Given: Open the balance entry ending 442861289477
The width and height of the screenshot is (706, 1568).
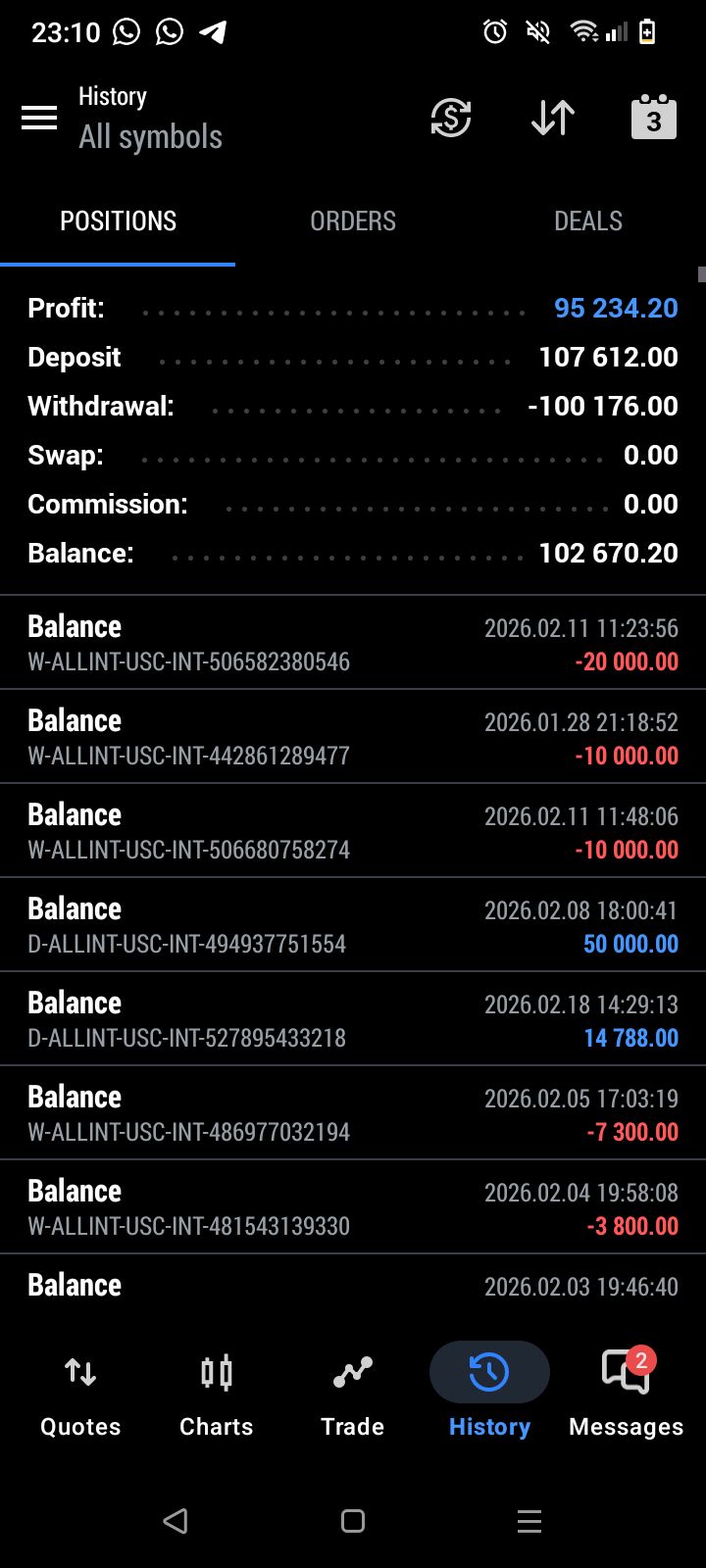Looking at the screenshot, I should [x=353, y=737].
